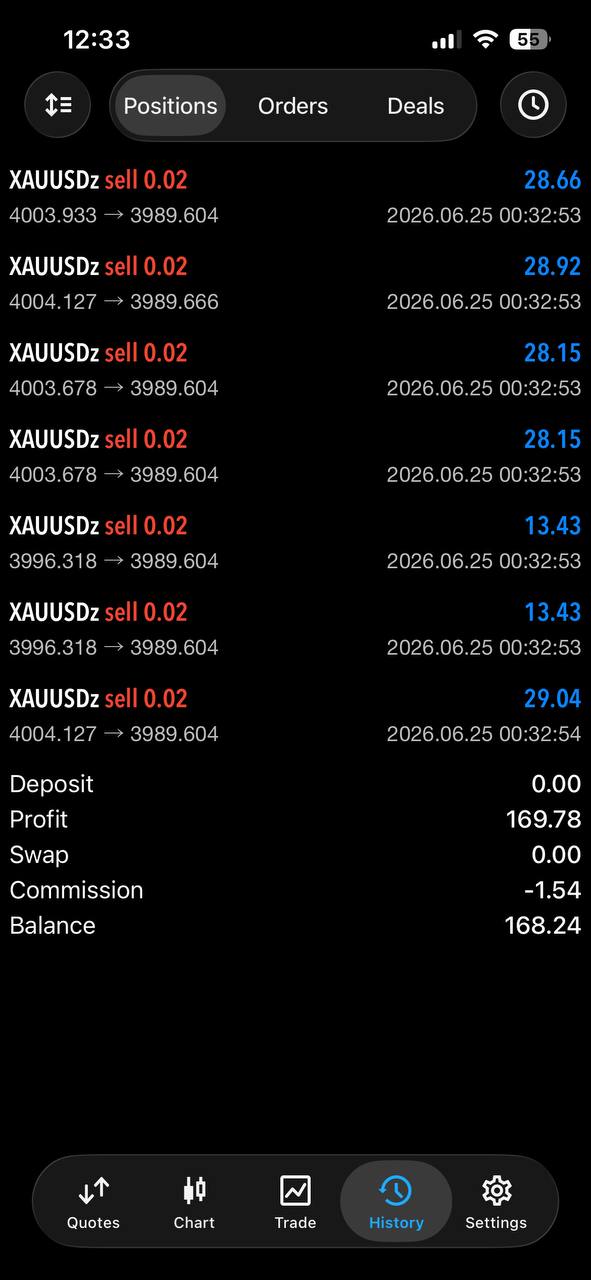Open the sort options icon
This screenshot has width=591, height=1280.
tap(58, 105)
